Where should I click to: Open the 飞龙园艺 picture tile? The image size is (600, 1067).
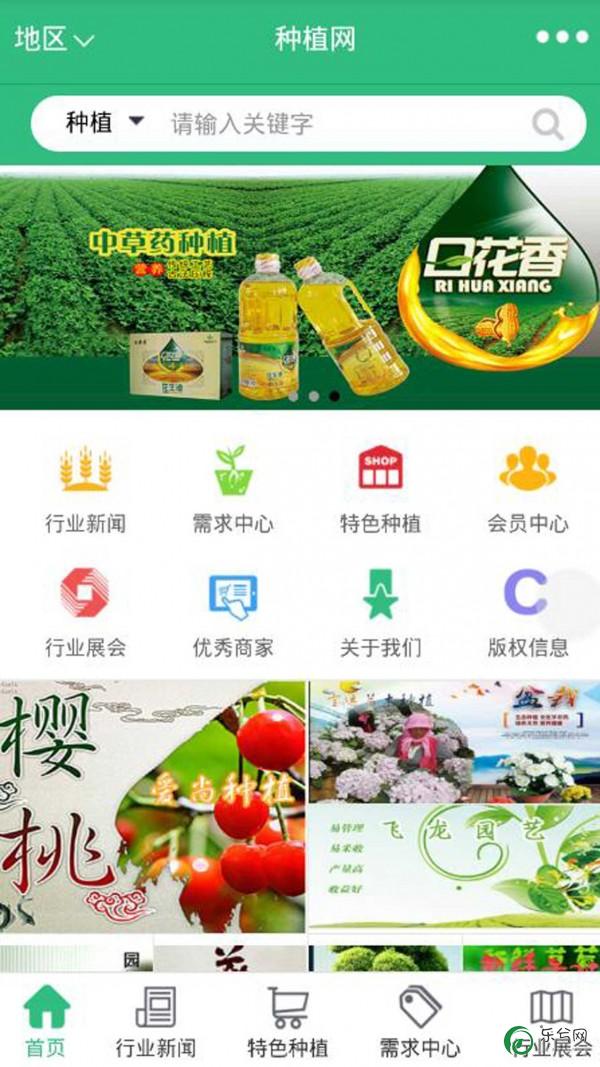(x=454, y=868)
